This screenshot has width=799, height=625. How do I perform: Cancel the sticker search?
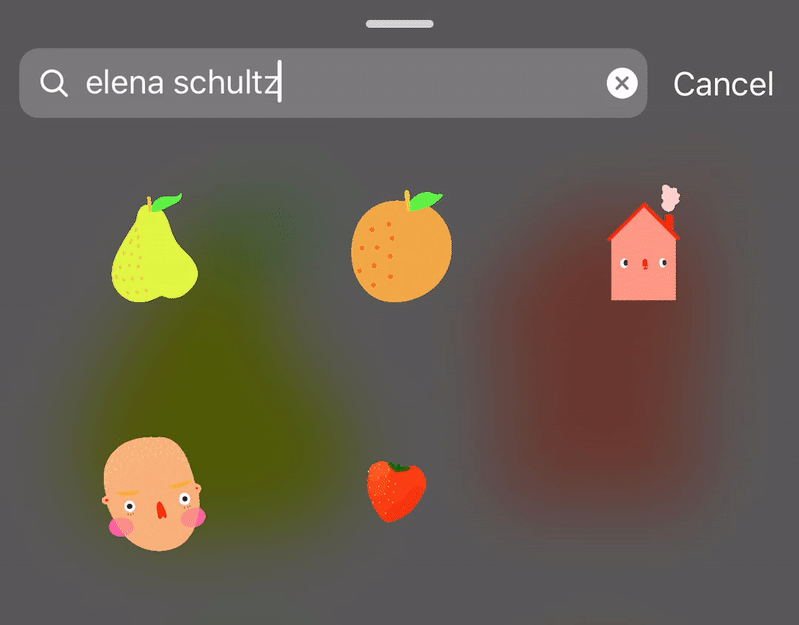(722, 84)
